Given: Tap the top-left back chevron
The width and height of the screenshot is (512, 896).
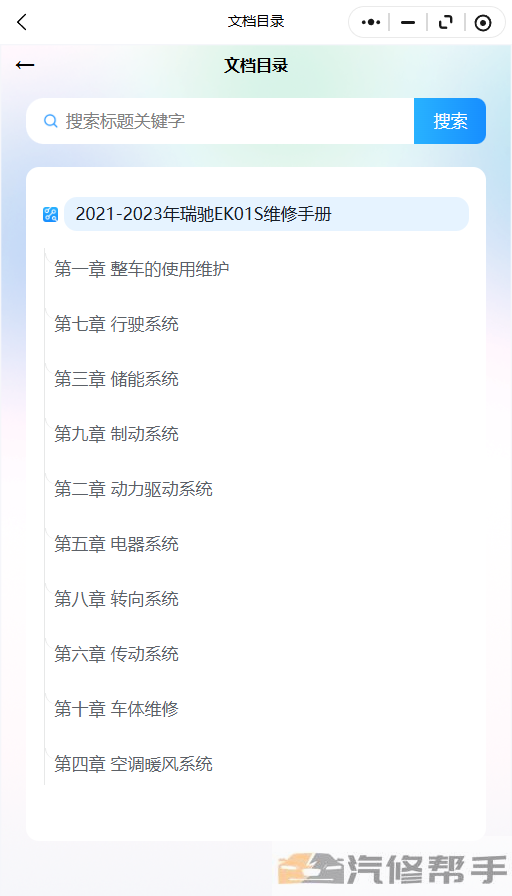Looking at the screenshot, I should [22, 22].
